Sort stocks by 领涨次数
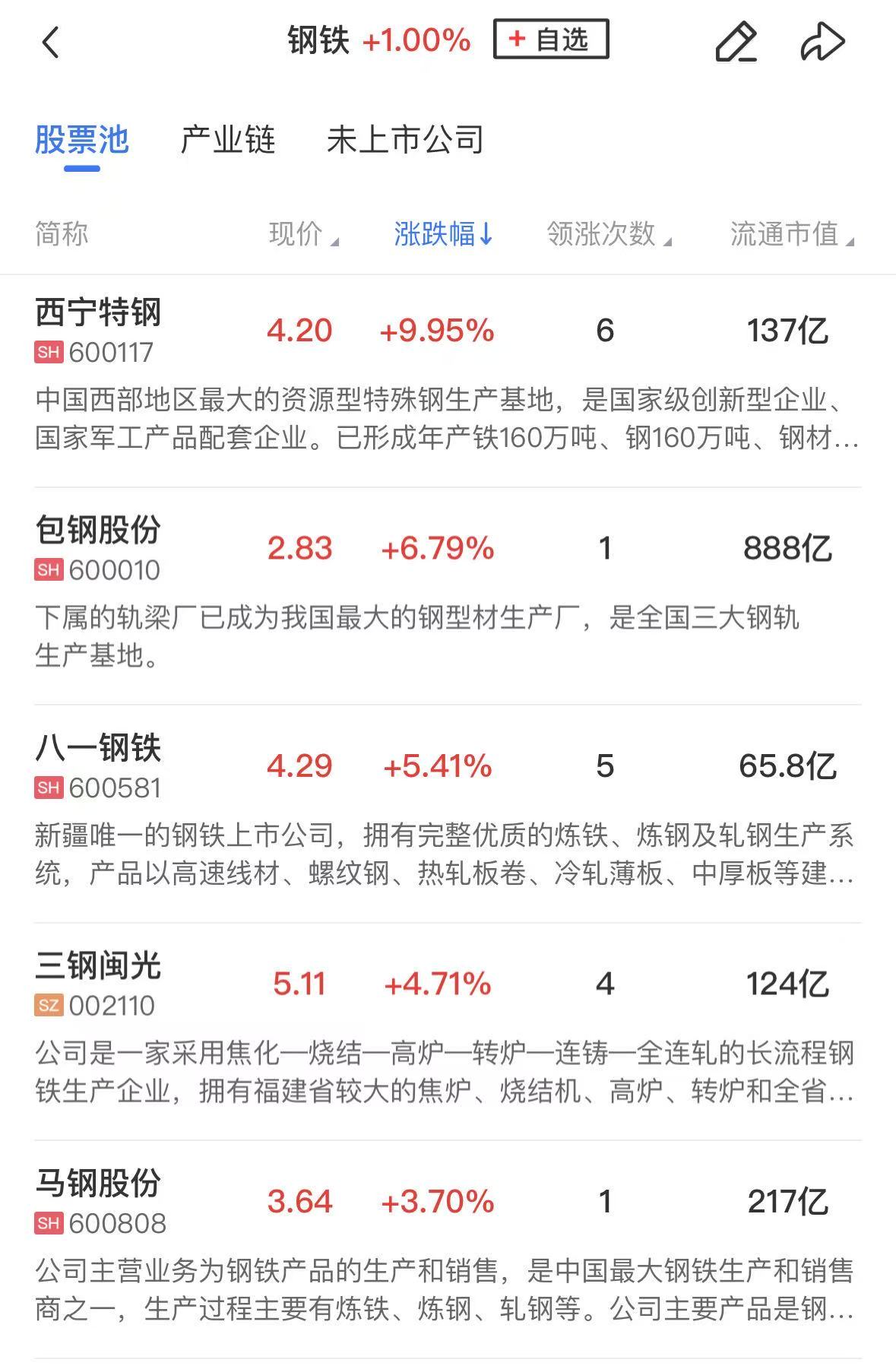 pyautogui.click(x=608, y=234)
